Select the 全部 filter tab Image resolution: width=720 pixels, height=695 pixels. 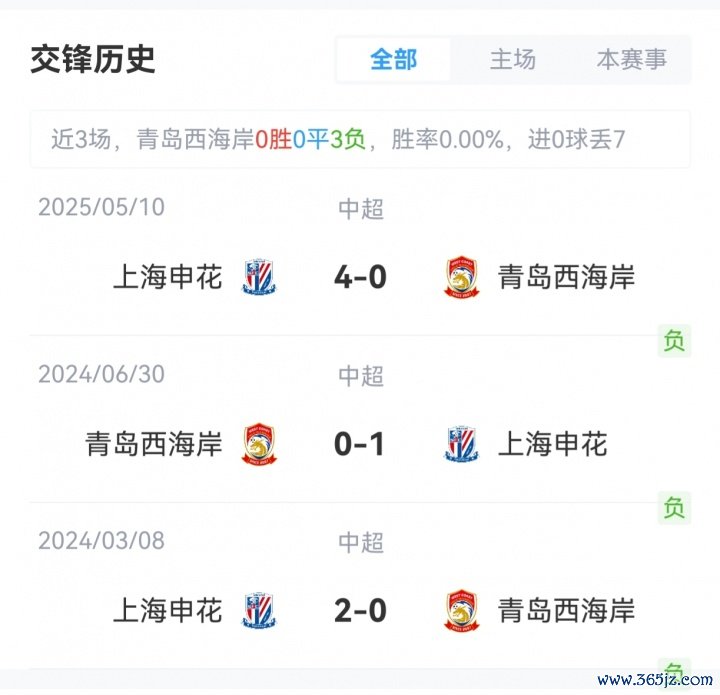394,60
